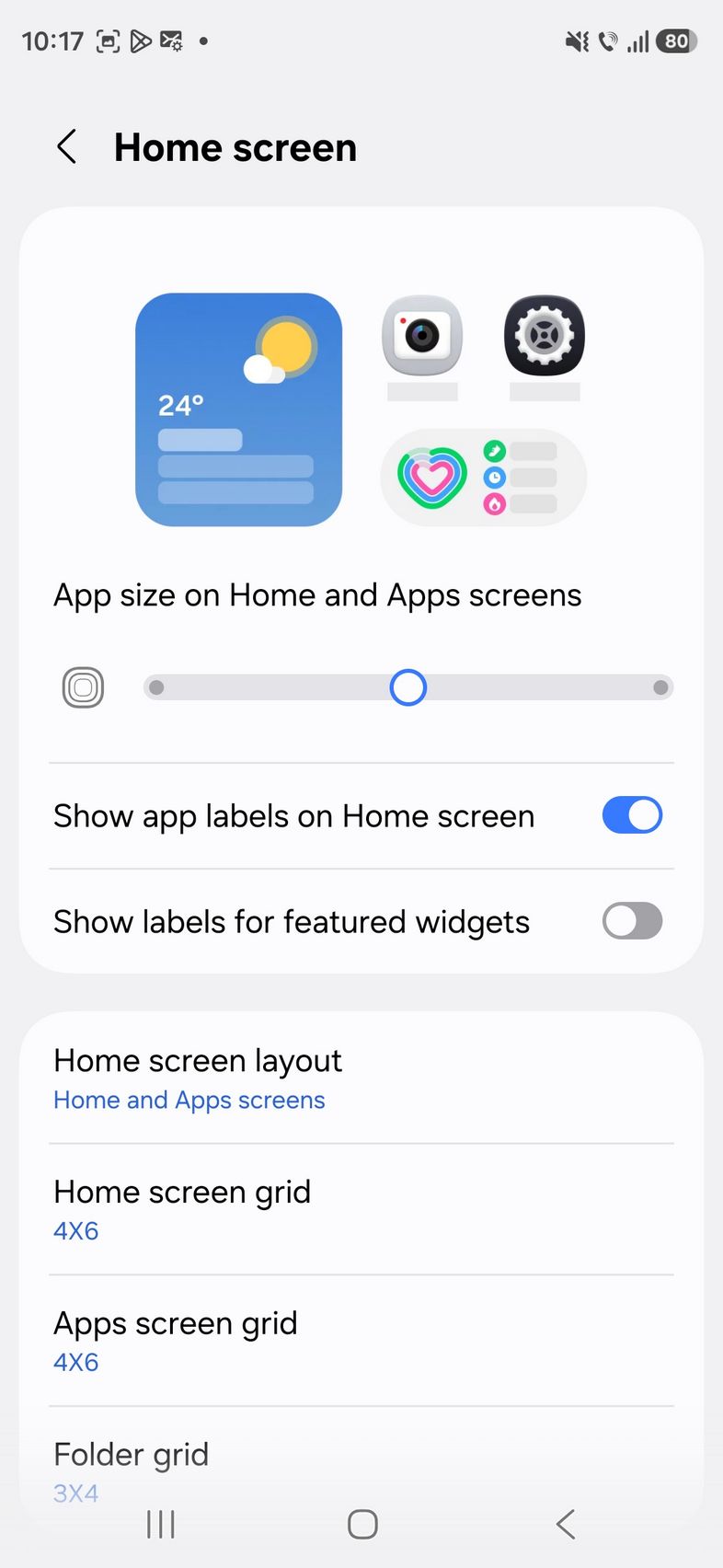
Task: Go back from Home screen settings
Action: click(x=67, y=147)
